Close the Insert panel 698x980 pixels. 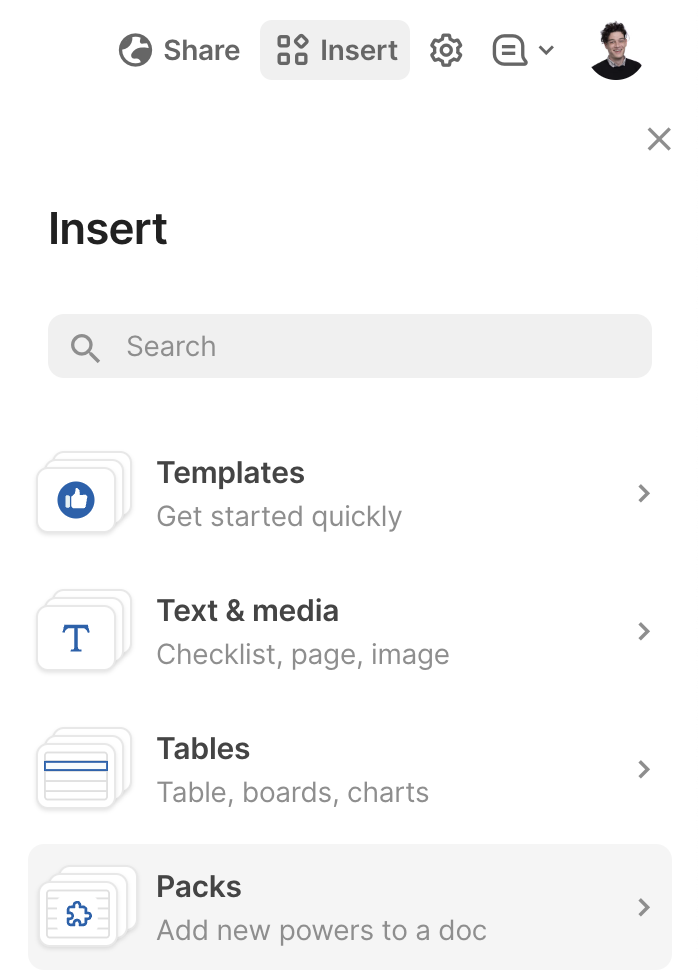coord(659,139)
